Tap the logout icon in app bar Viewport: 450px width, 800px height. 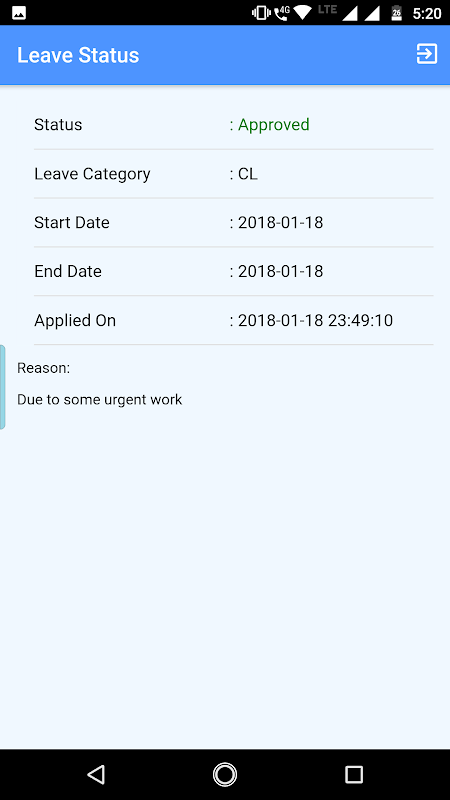pos(427,54)
